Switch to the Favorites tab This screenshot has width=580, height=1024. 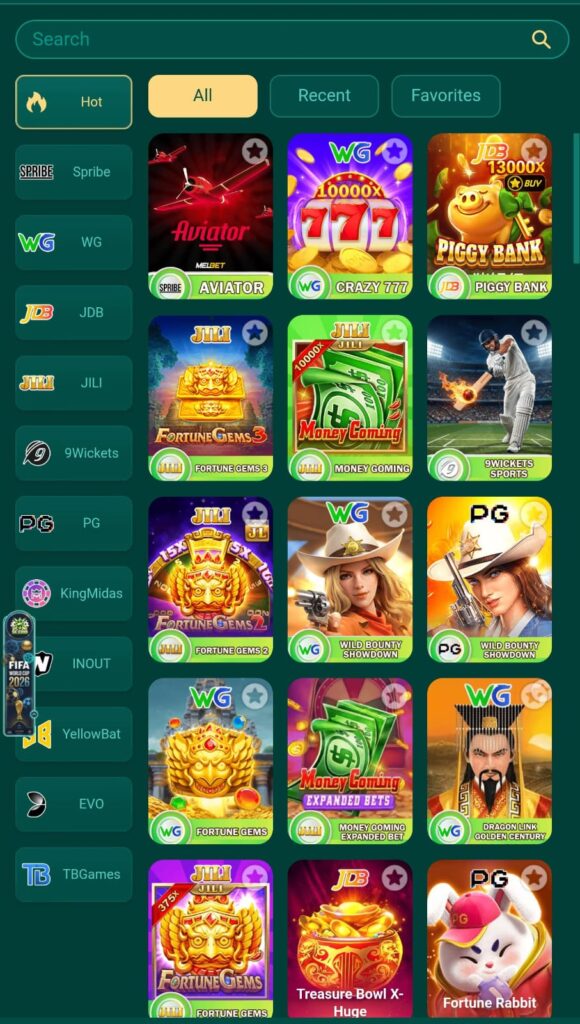pos(445,95)
